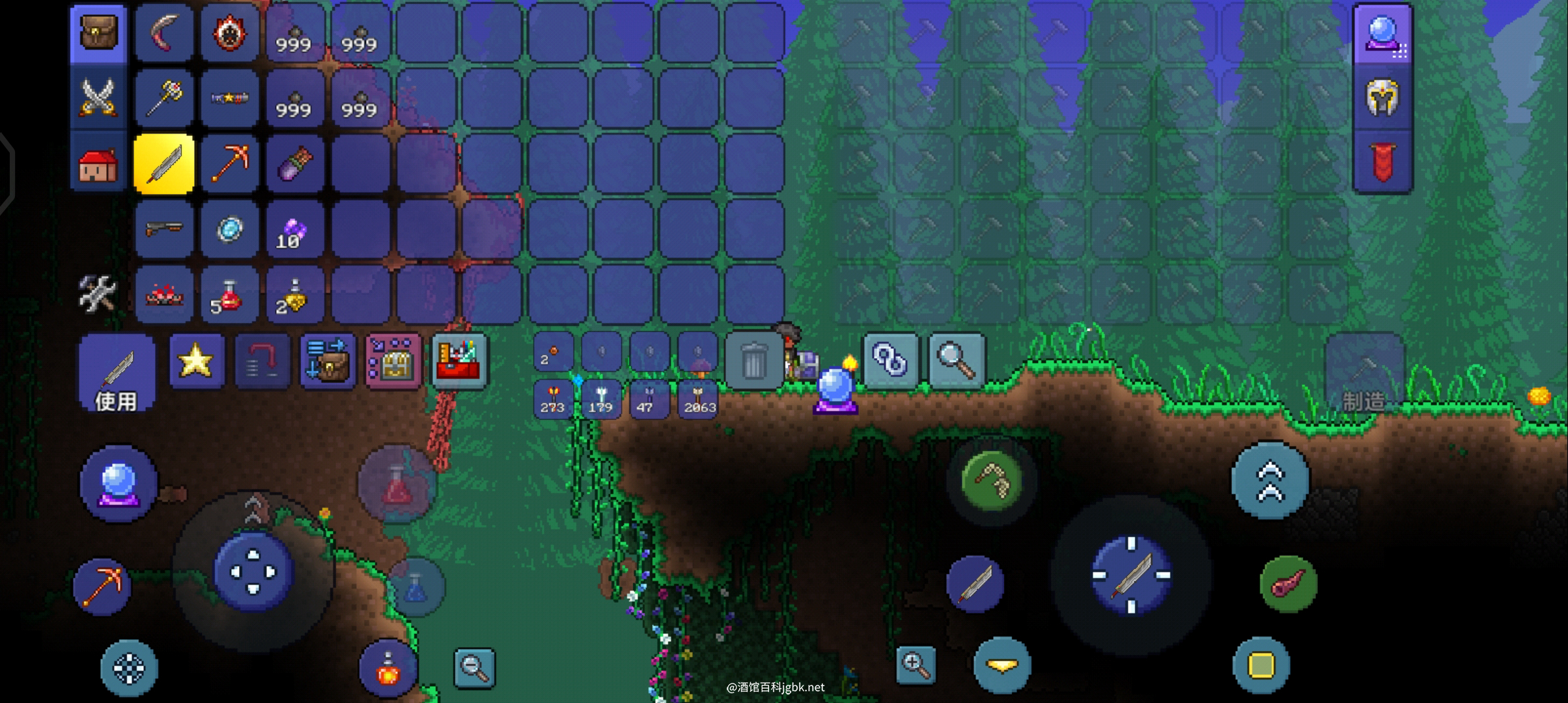Image resolution: width=1568 pixels, height=703 pixels.
Task: Tap the zoom out magnifier button
Action: 474,667
